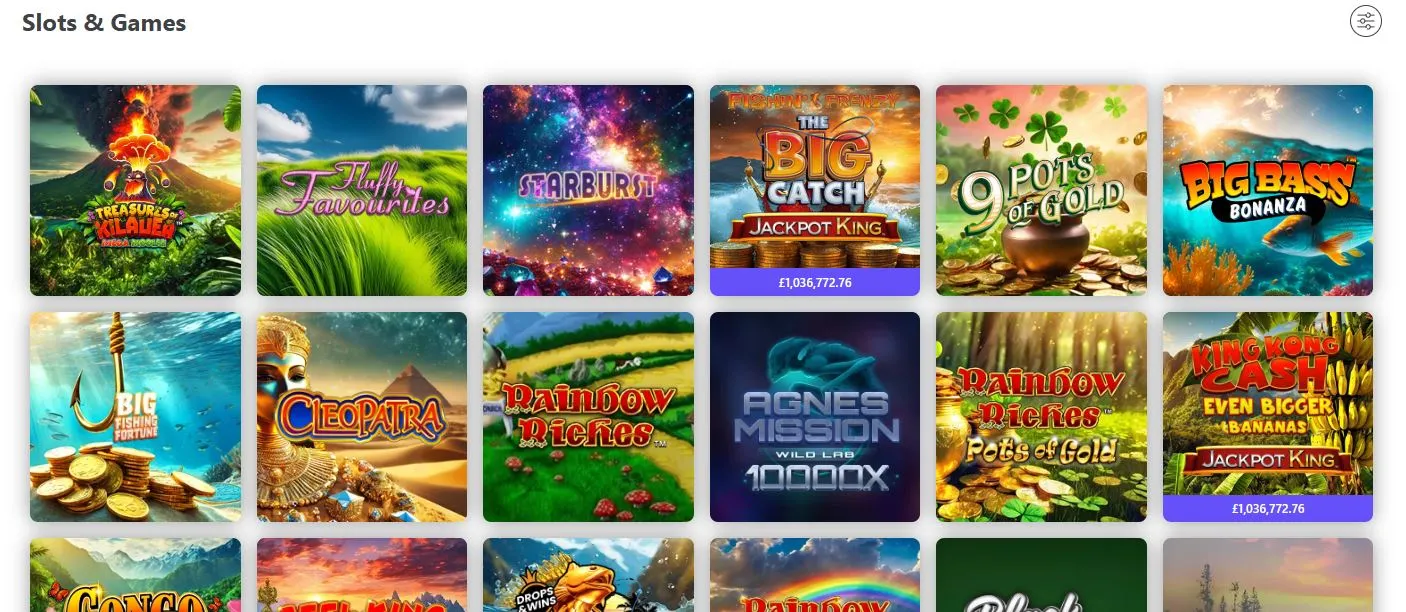Viewport: 1406px width, 612px height.
Task: Select the 9 Pots of Gold game
Action: coord(1041,190)
